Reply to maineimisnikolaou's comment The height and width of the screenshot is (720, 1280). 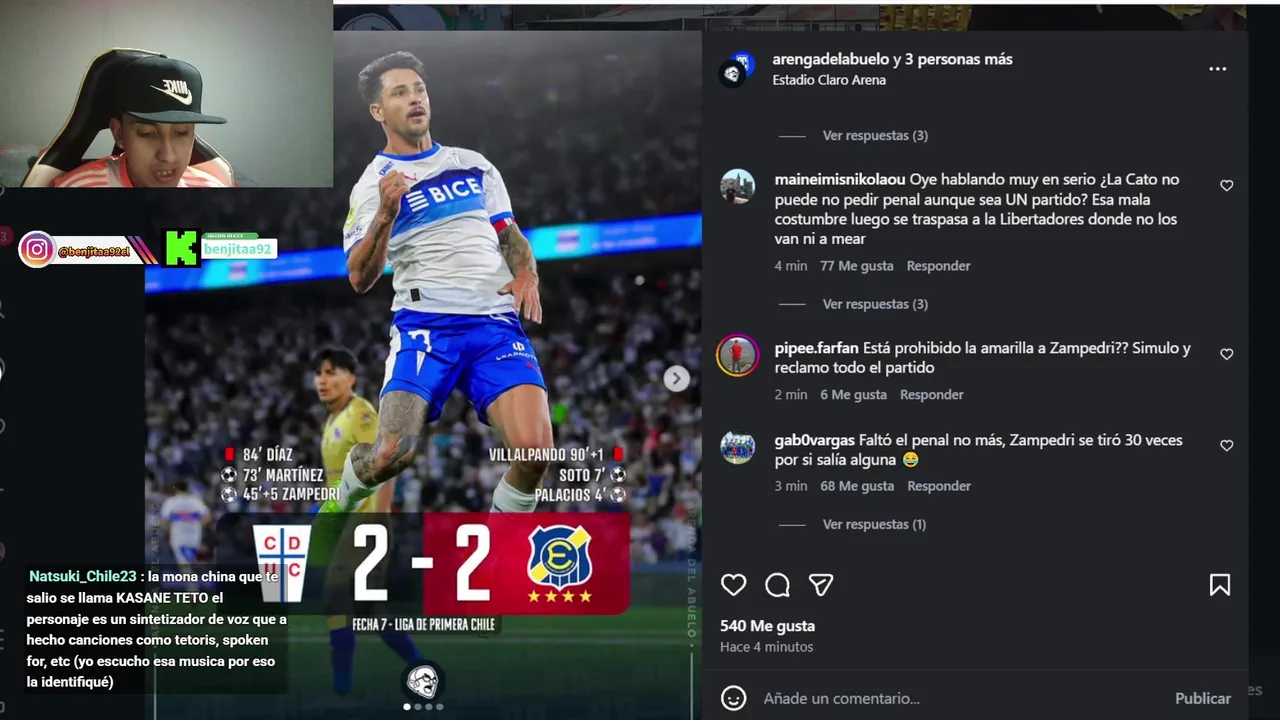coord(938,266)
